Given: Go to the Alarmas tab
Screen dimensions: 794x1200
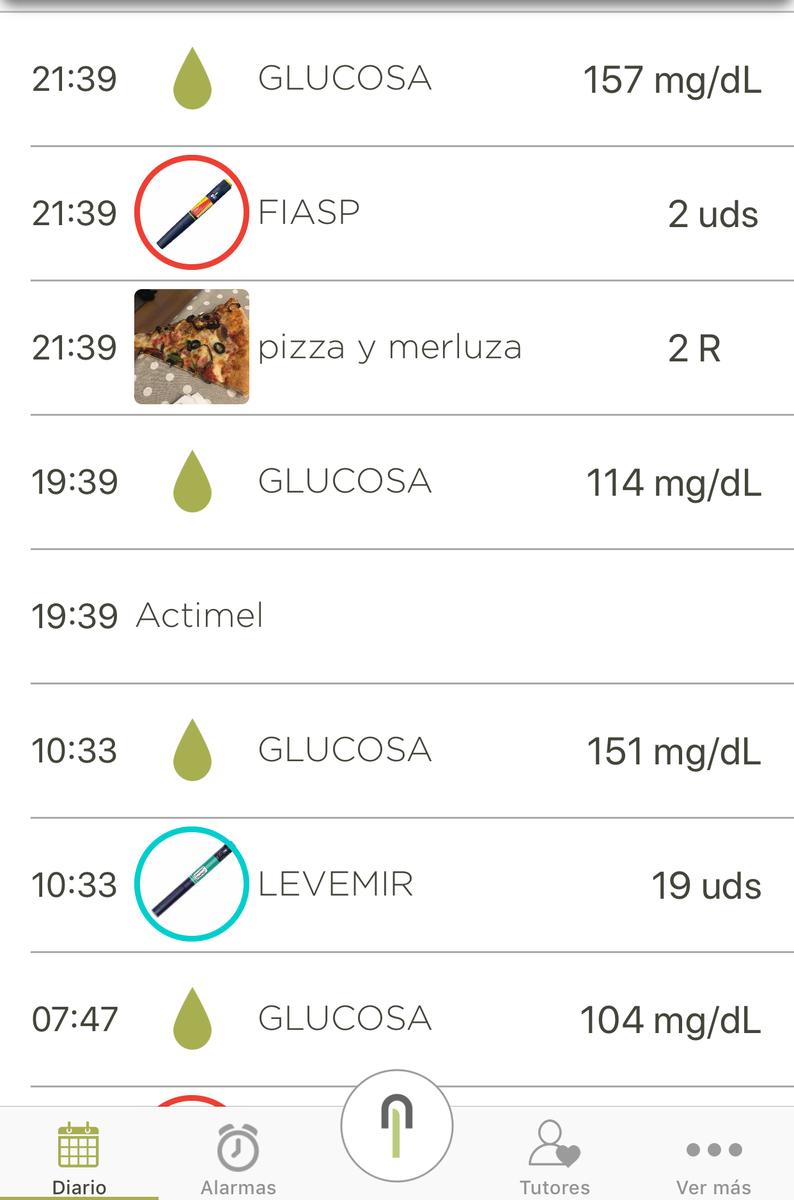Looking at the screenshot, I should (238, 1158).
